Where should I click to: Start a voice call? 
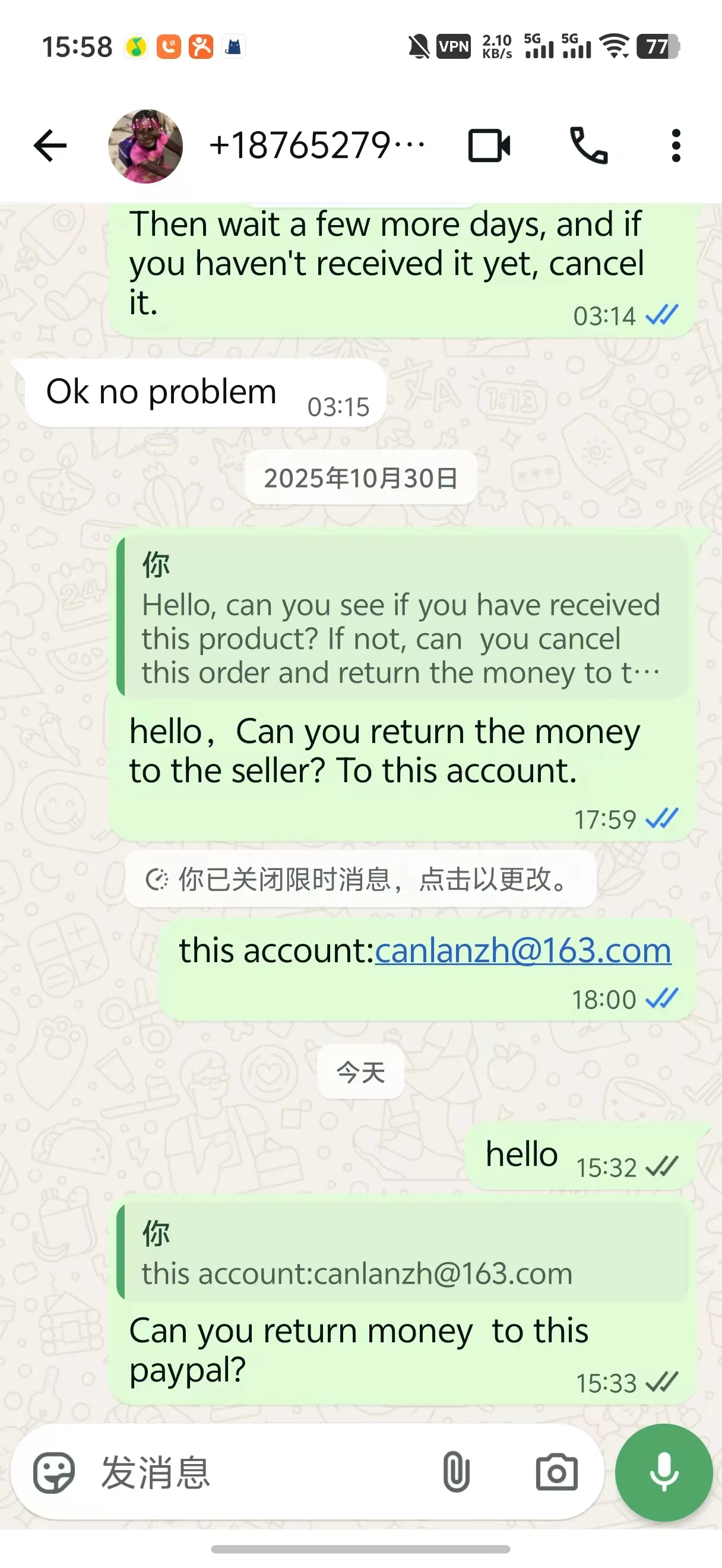pyautogui.click(x=588, y=146)
